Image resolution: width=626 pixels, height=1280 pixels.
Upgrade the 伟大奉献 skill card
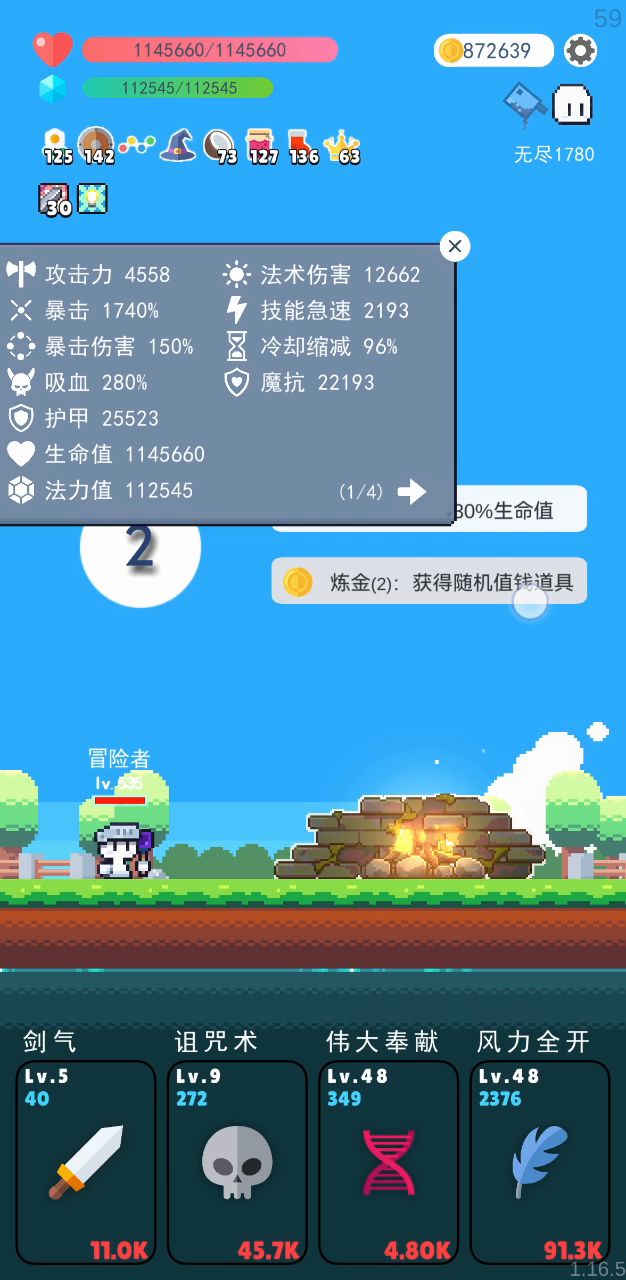point(388,1162)
